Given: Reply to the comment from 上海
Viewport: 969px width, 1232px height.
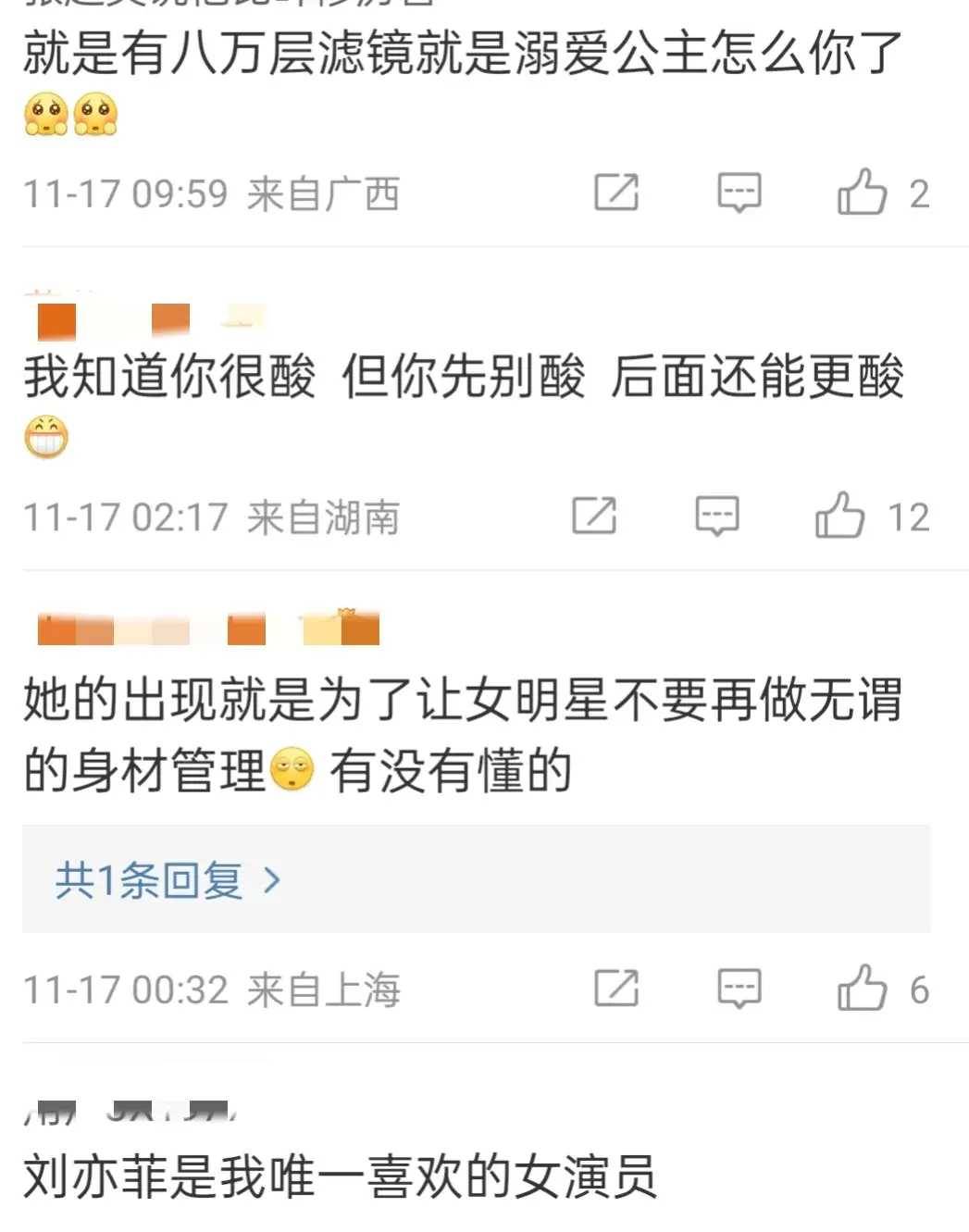Looking at the screenshot, I should tap(739, 989).
